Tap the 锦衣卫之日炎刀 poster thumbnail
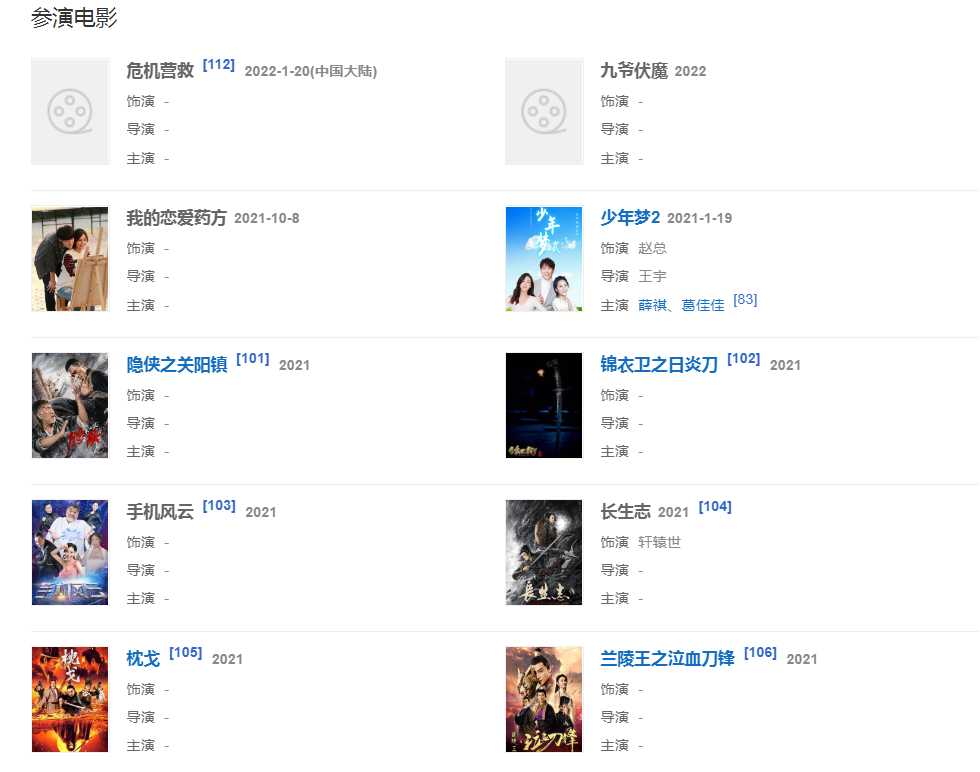The height and width of the screenshot is (772, 980). [x=544, y=405]
